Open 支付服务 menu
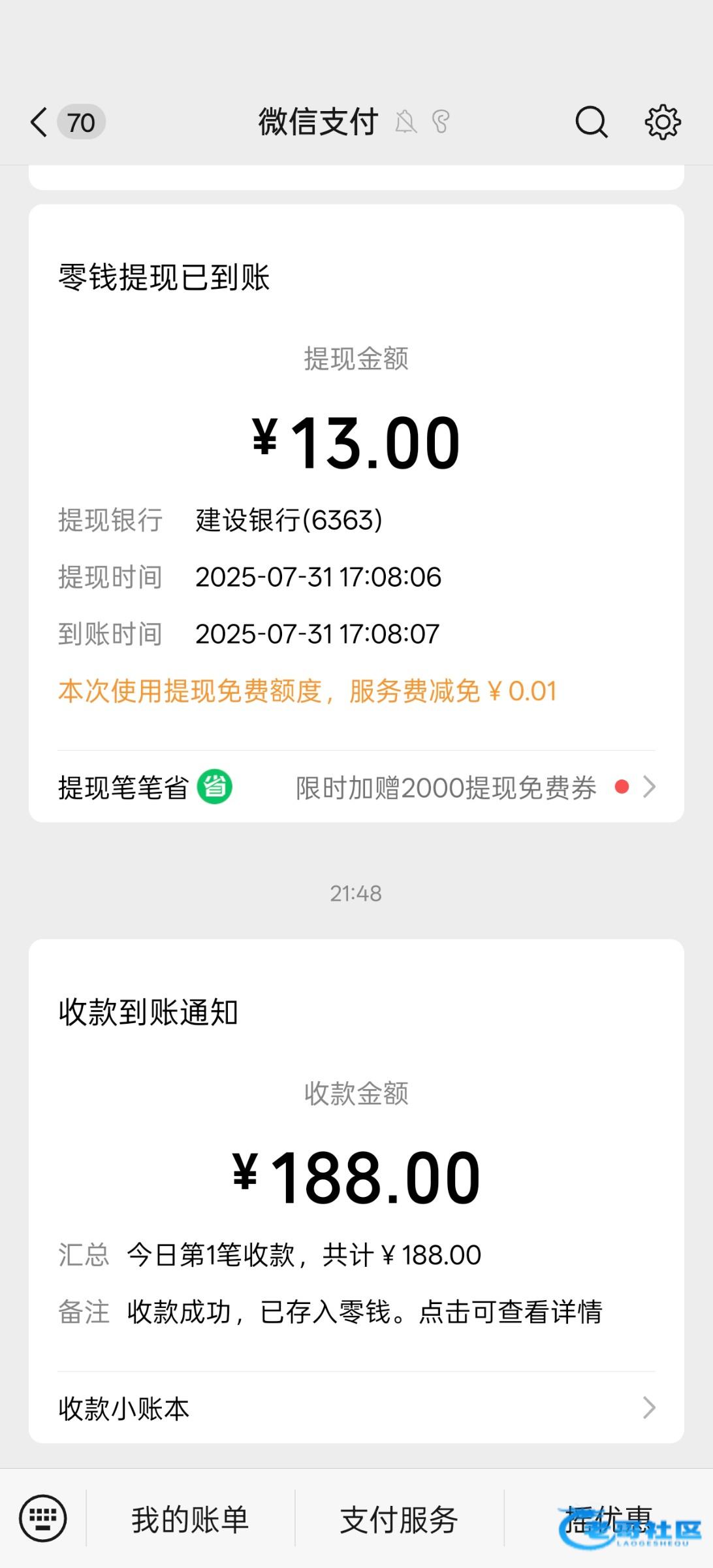 399,1520
